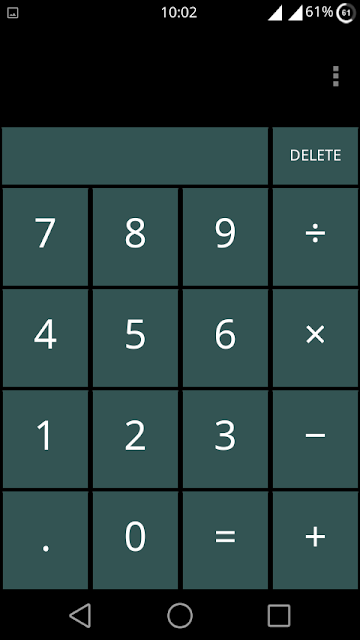The width and height of the screenshot is (360, 640).
Task: Select the multiply operator
Action: 315,338
